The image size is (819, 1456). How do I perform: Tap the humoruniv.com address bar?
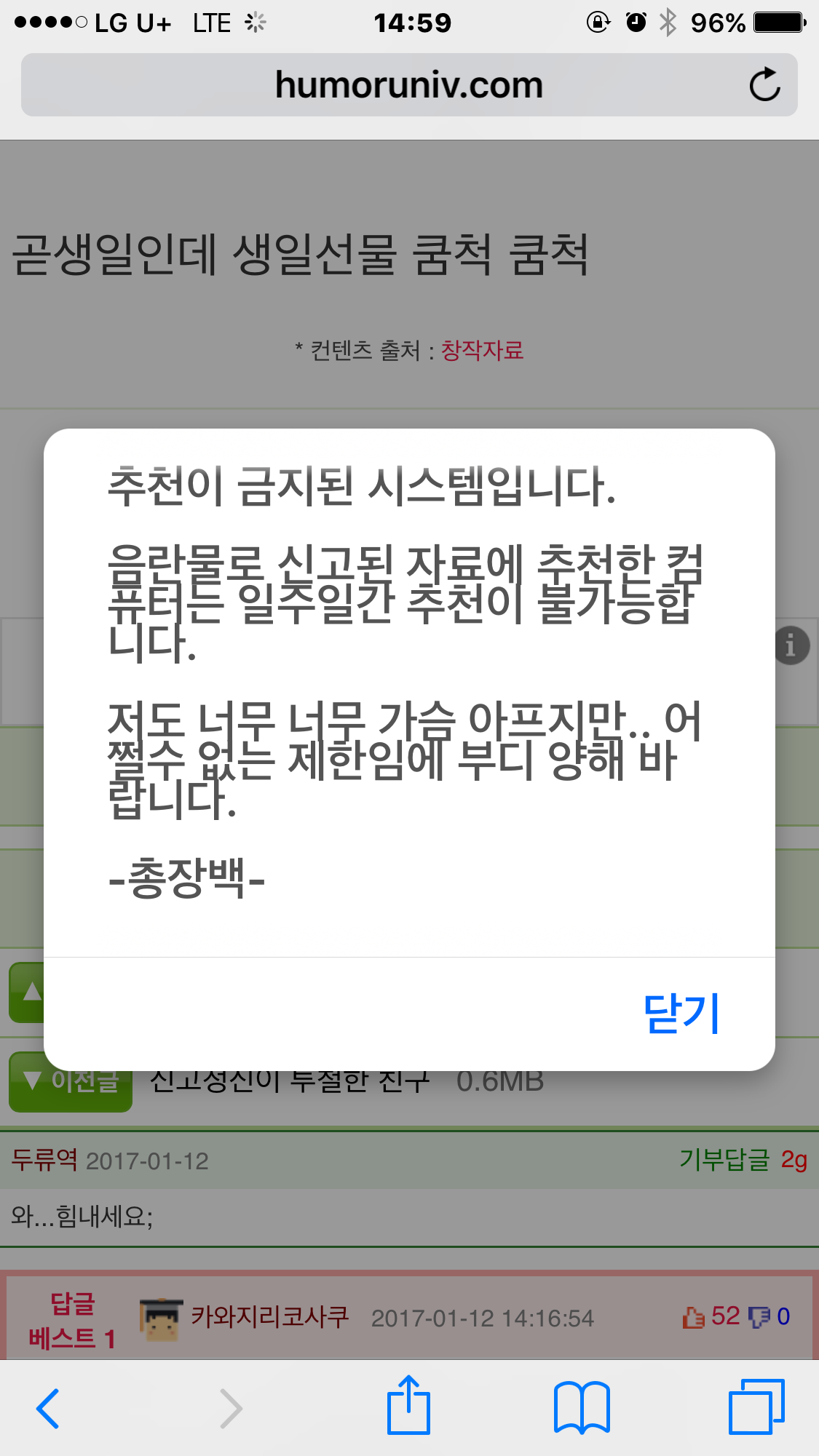pyautogui.click(x=409, y=84)
